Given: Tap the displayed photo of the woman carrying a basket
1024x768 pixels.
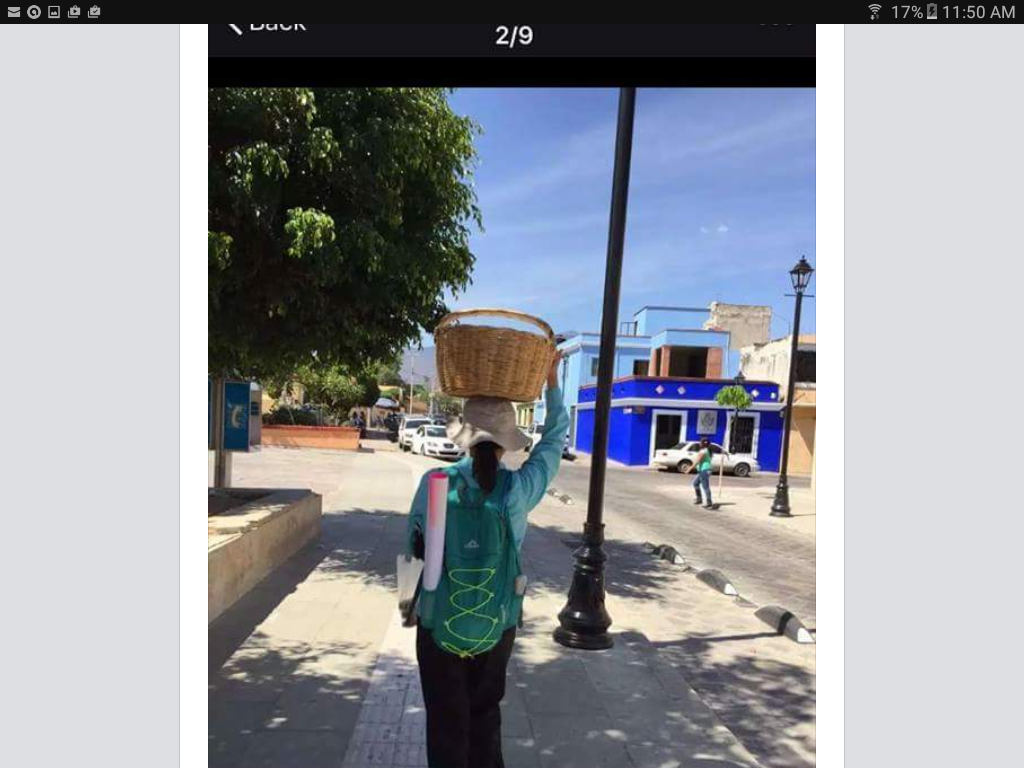Looking at the screenshot, I should pyautogui.click(x=511, y=427).
